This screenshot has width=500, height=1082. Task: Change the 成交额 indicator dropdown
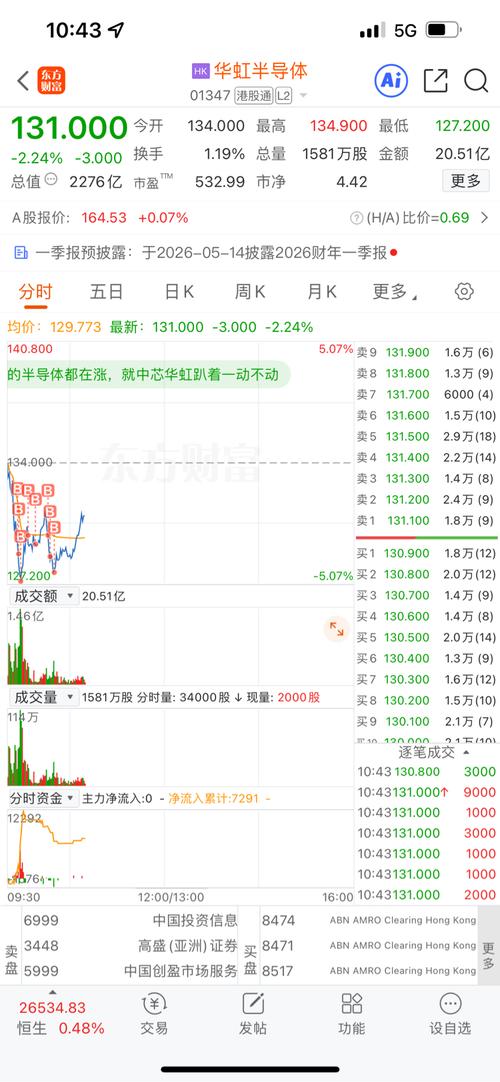click(44, 596)
